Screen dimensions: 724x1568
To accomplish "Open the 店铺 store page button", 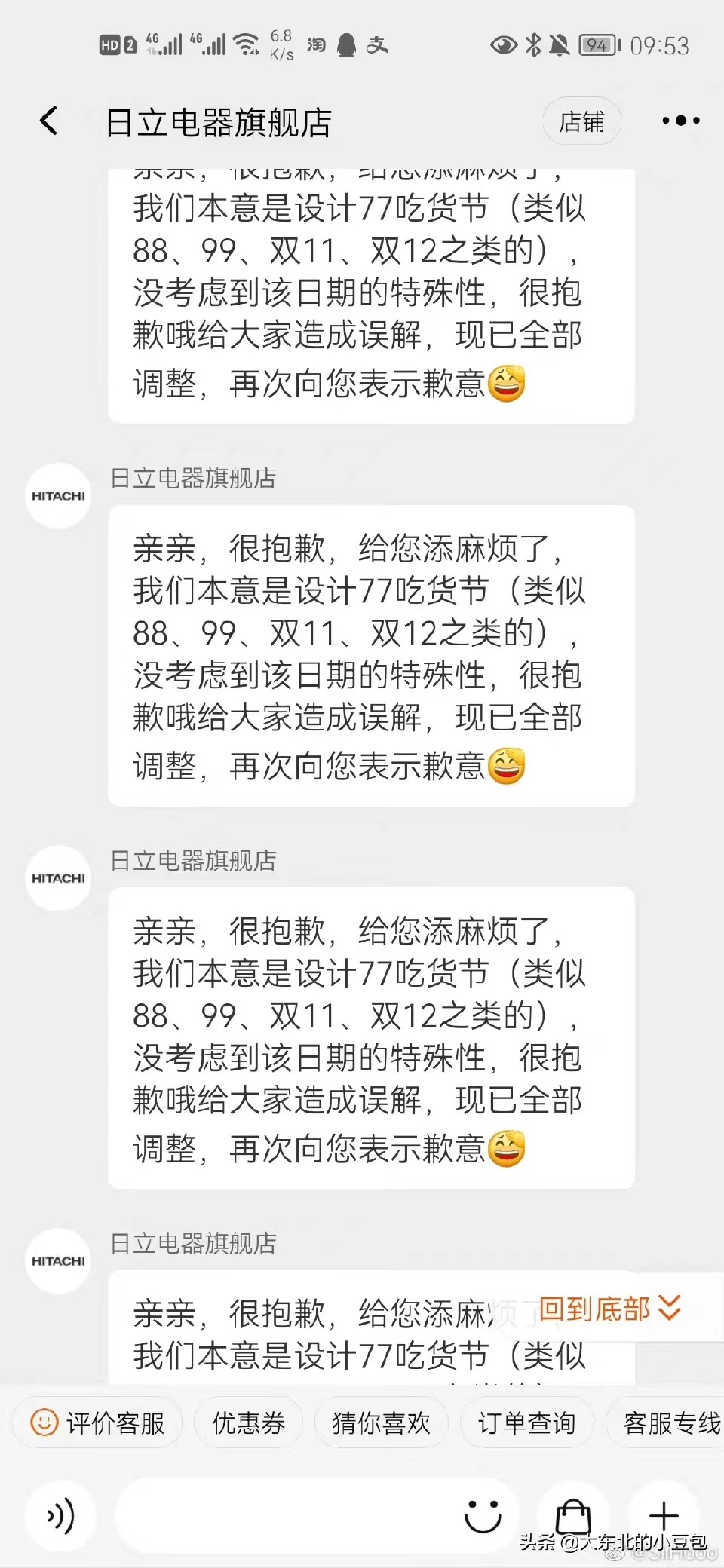I will [581, 121].
